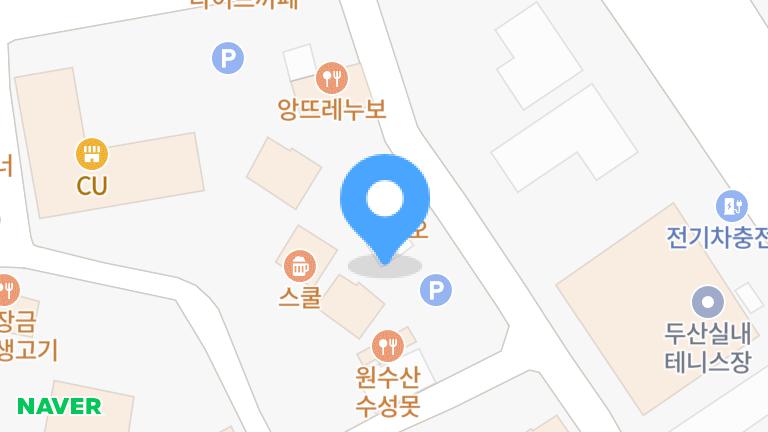Tap the parking icon near 앙뜨레누보

pos(228,58)
